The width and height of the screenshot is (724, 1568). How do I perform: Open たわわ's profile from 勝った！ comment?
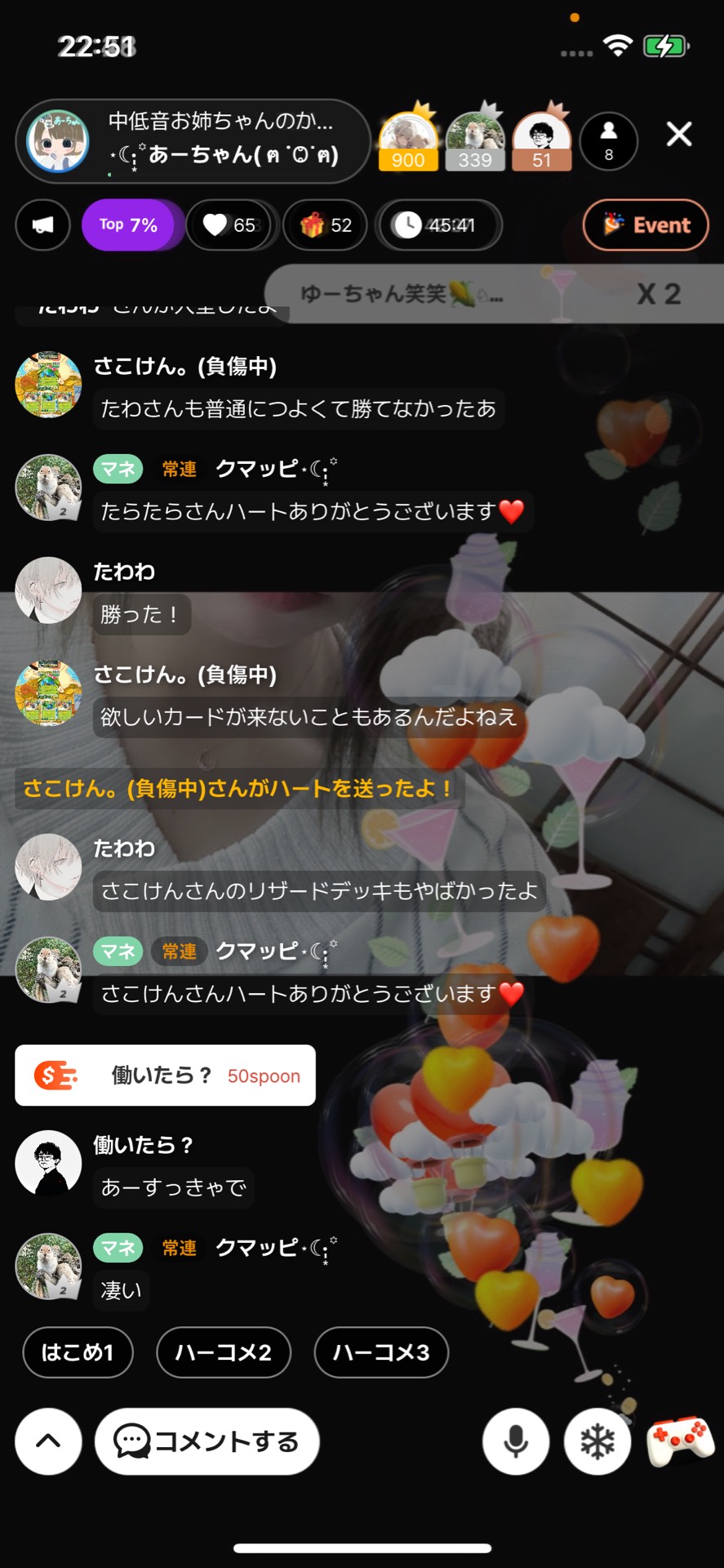48,590
